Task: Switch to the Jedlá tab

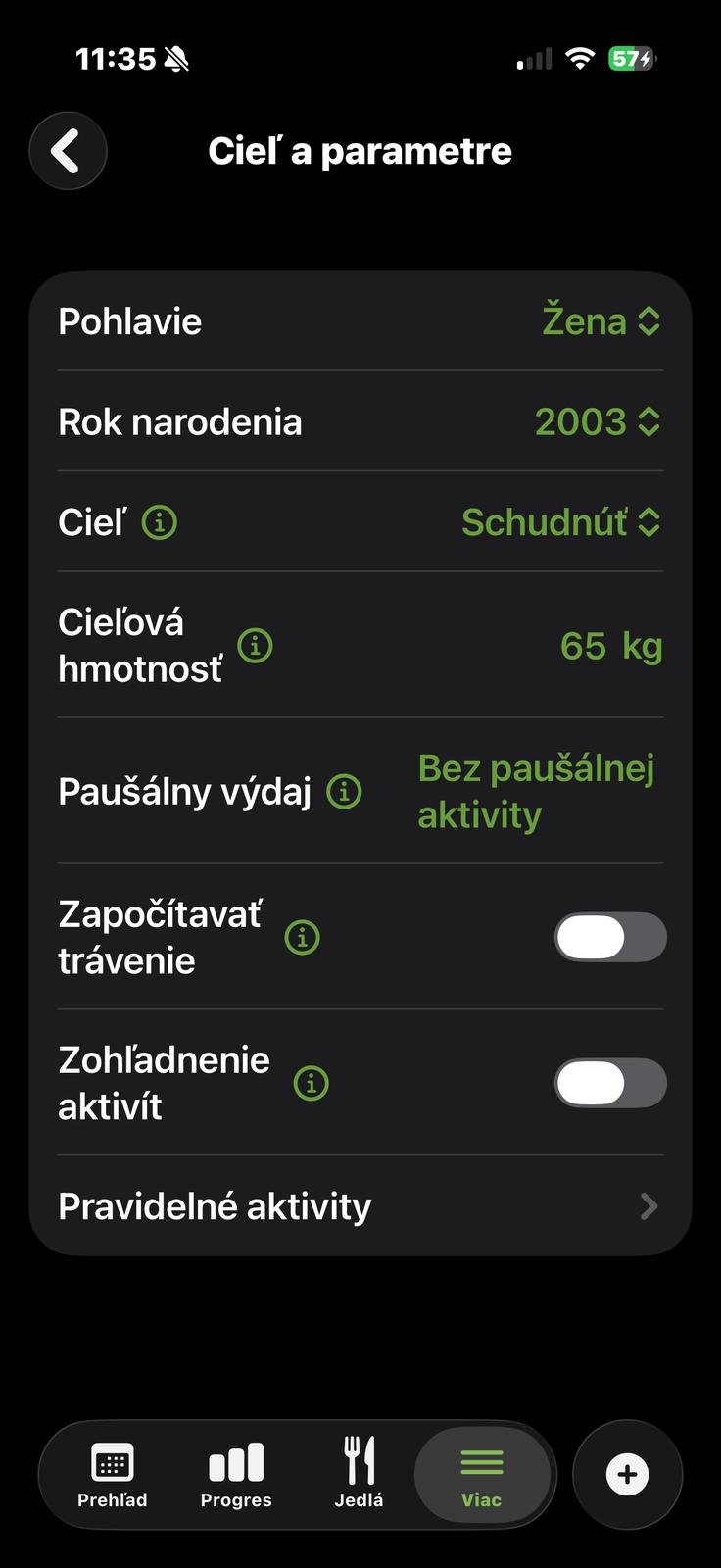Action: [x=359, y=1474]
